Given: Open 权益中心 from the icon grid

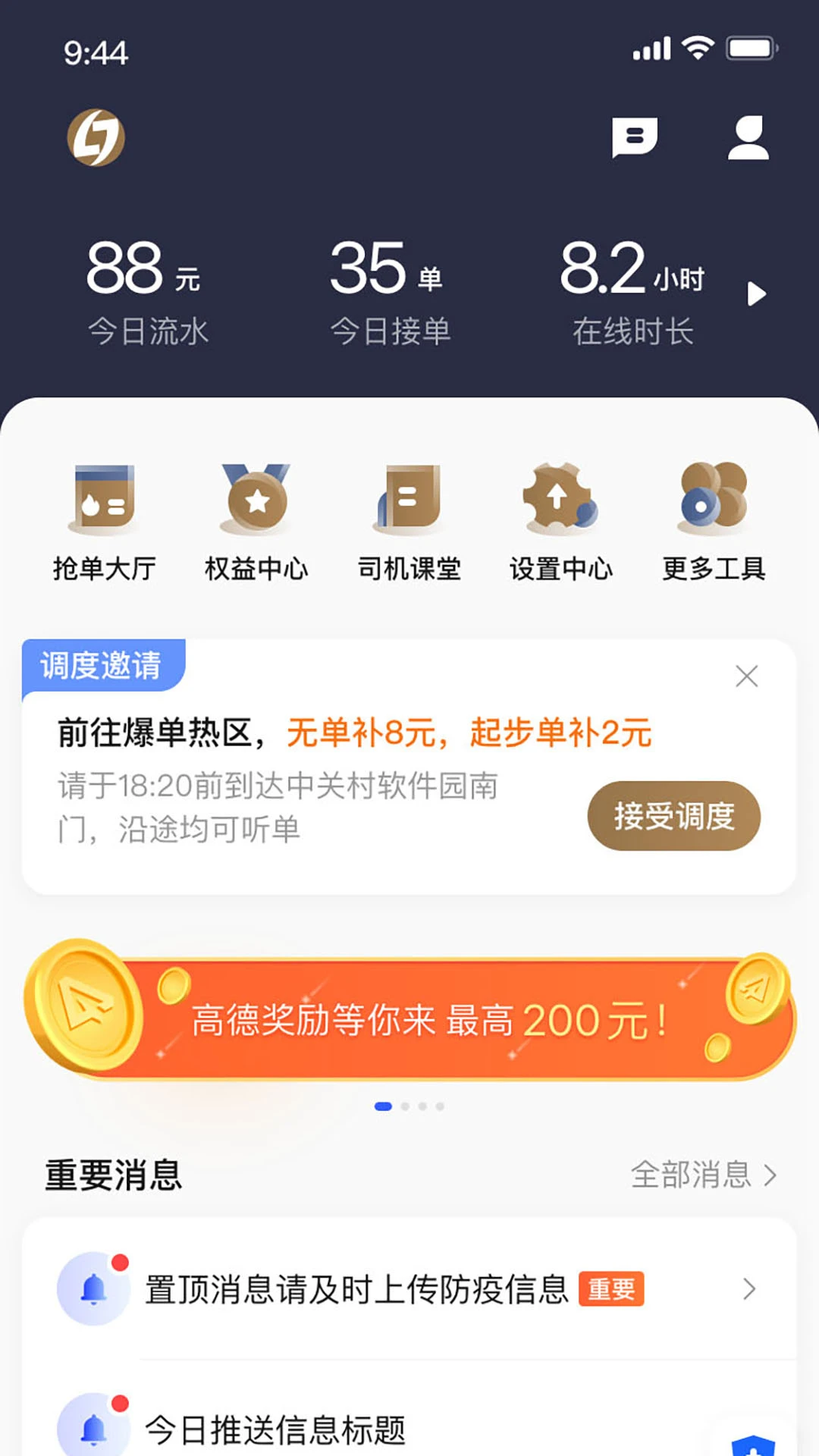Looking at the screenshot, I should tap(257, 516).
